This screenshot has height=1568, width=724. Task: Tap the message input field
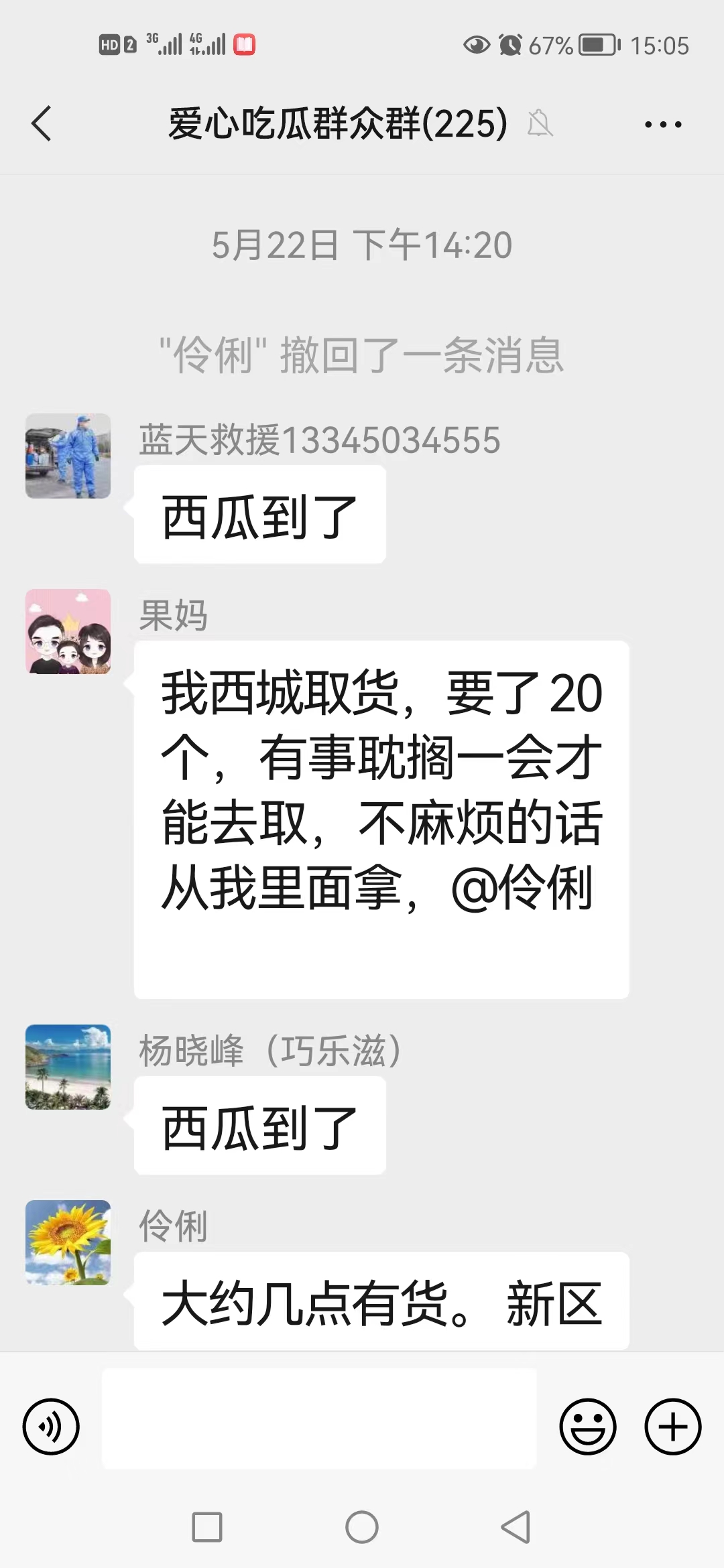[x=319, y=1419]
